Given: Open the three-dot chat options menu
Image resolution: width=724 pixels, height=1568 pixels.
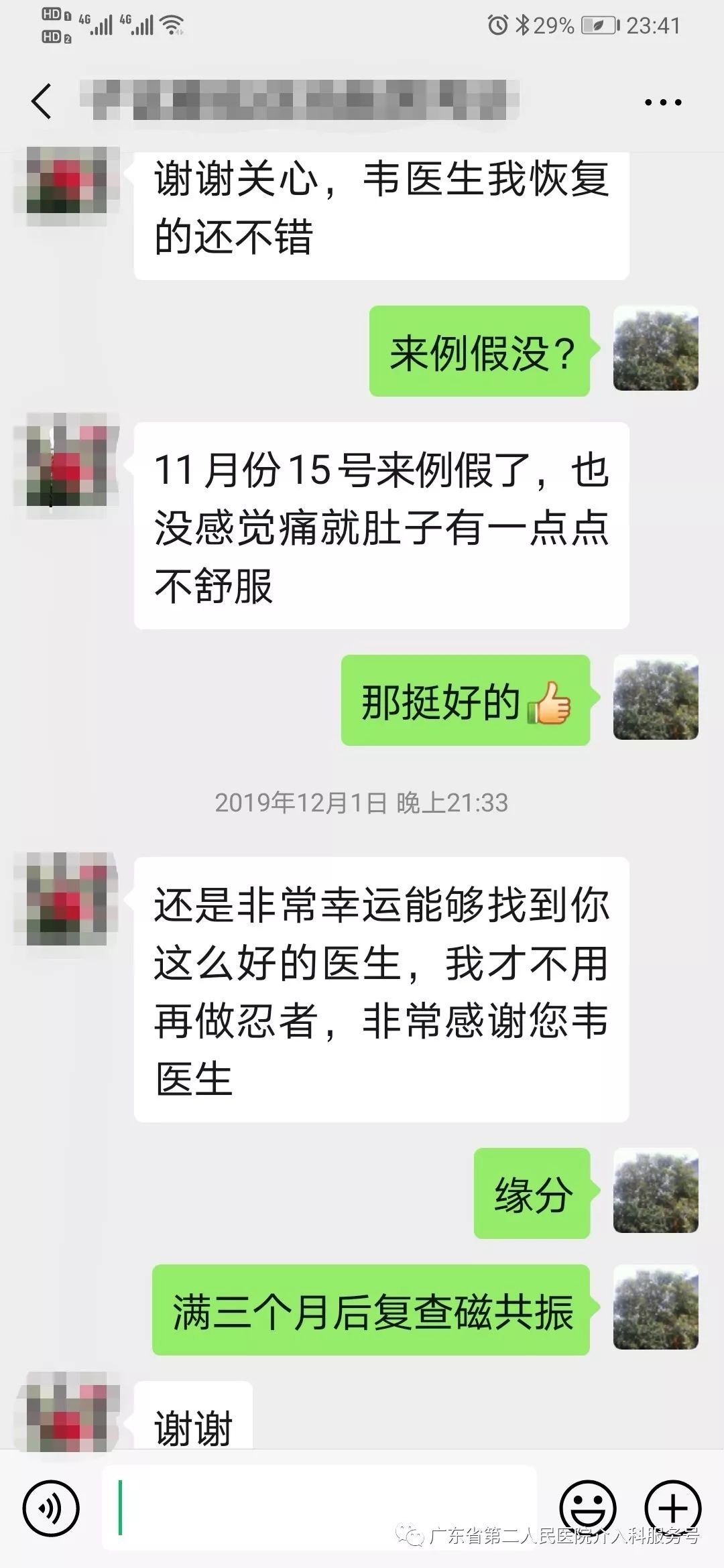Looking at the screenshot, I should [x=662, y=103].
